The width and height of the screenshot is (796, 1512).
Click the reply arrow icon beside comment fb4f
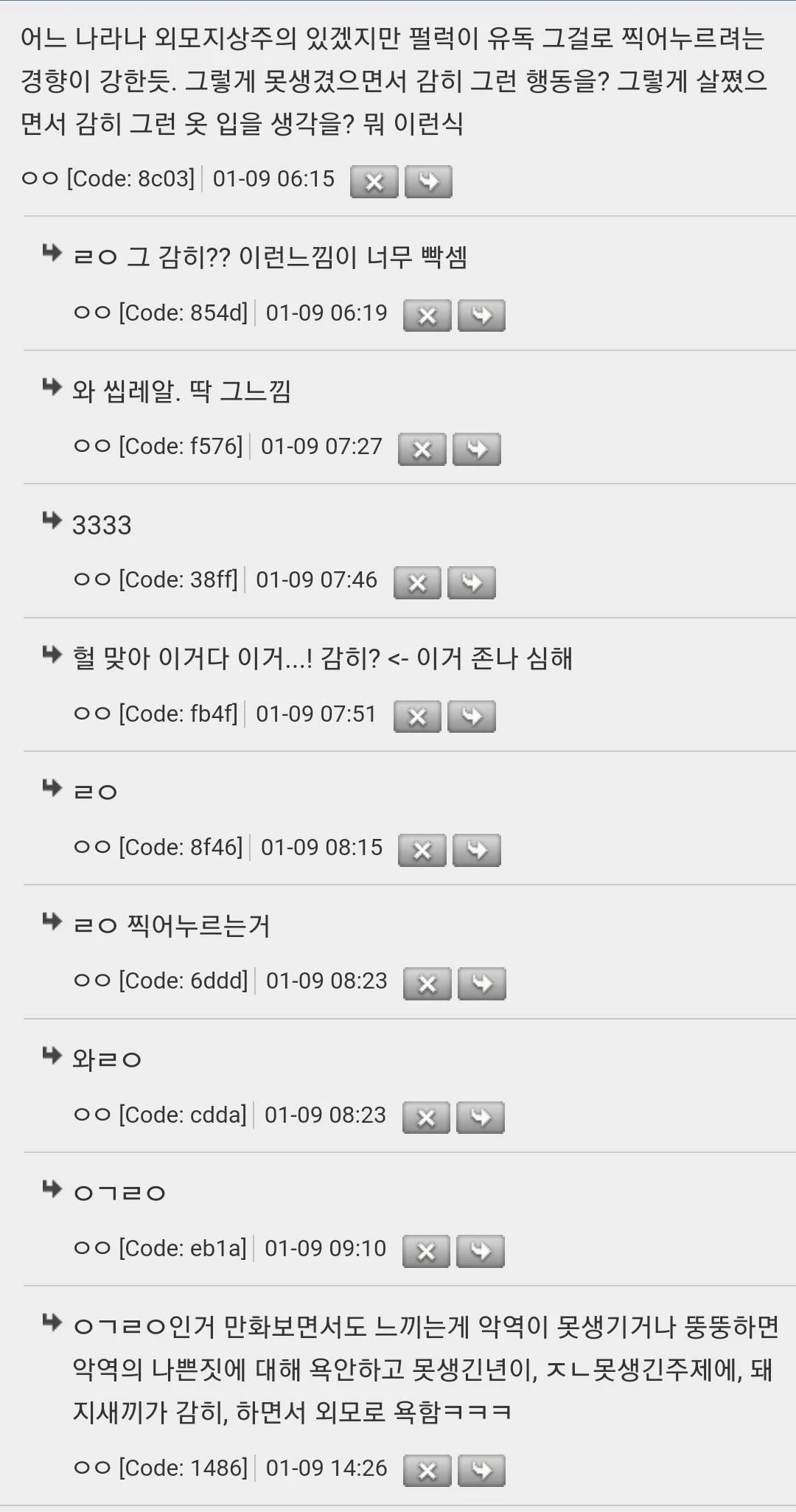point(472,717)
